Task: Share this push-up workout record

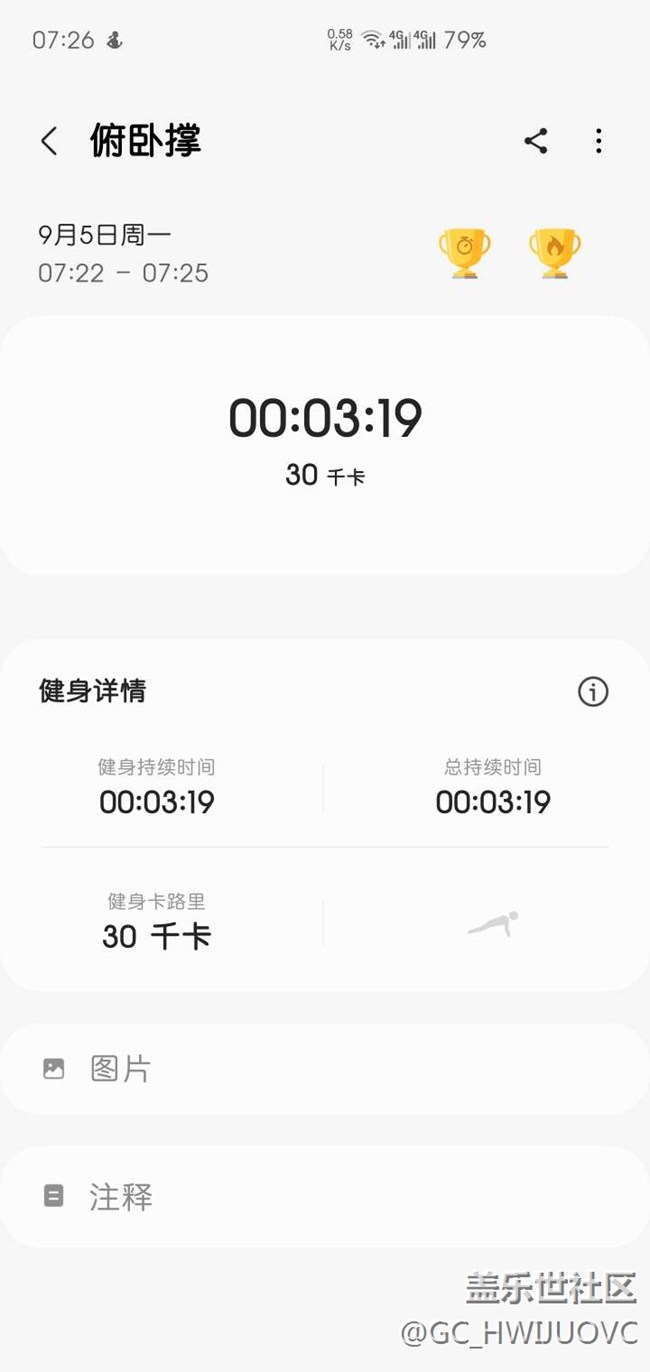Action: pyautogui.click(x=536, y=141)
